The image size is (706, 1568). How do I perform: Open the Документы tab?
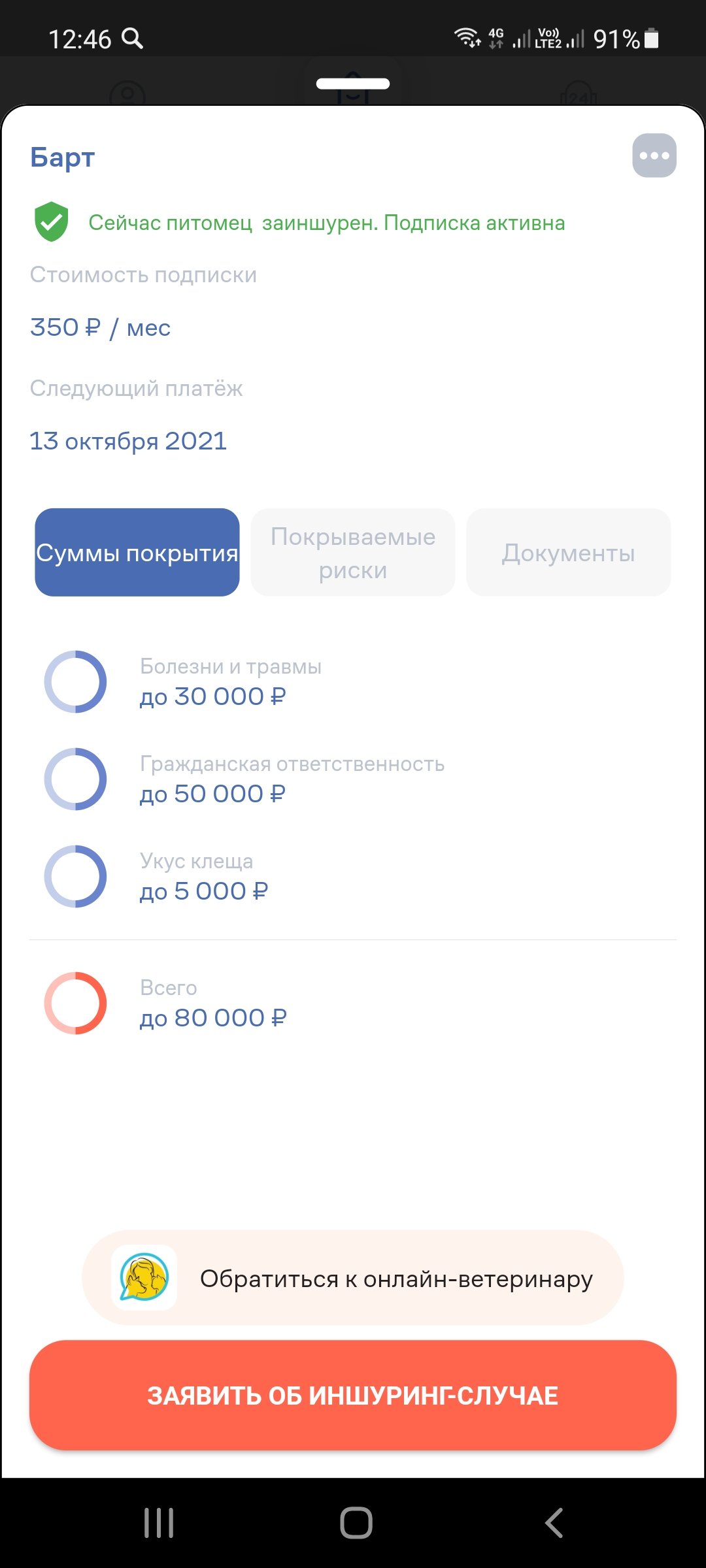(x=569, y=552)
